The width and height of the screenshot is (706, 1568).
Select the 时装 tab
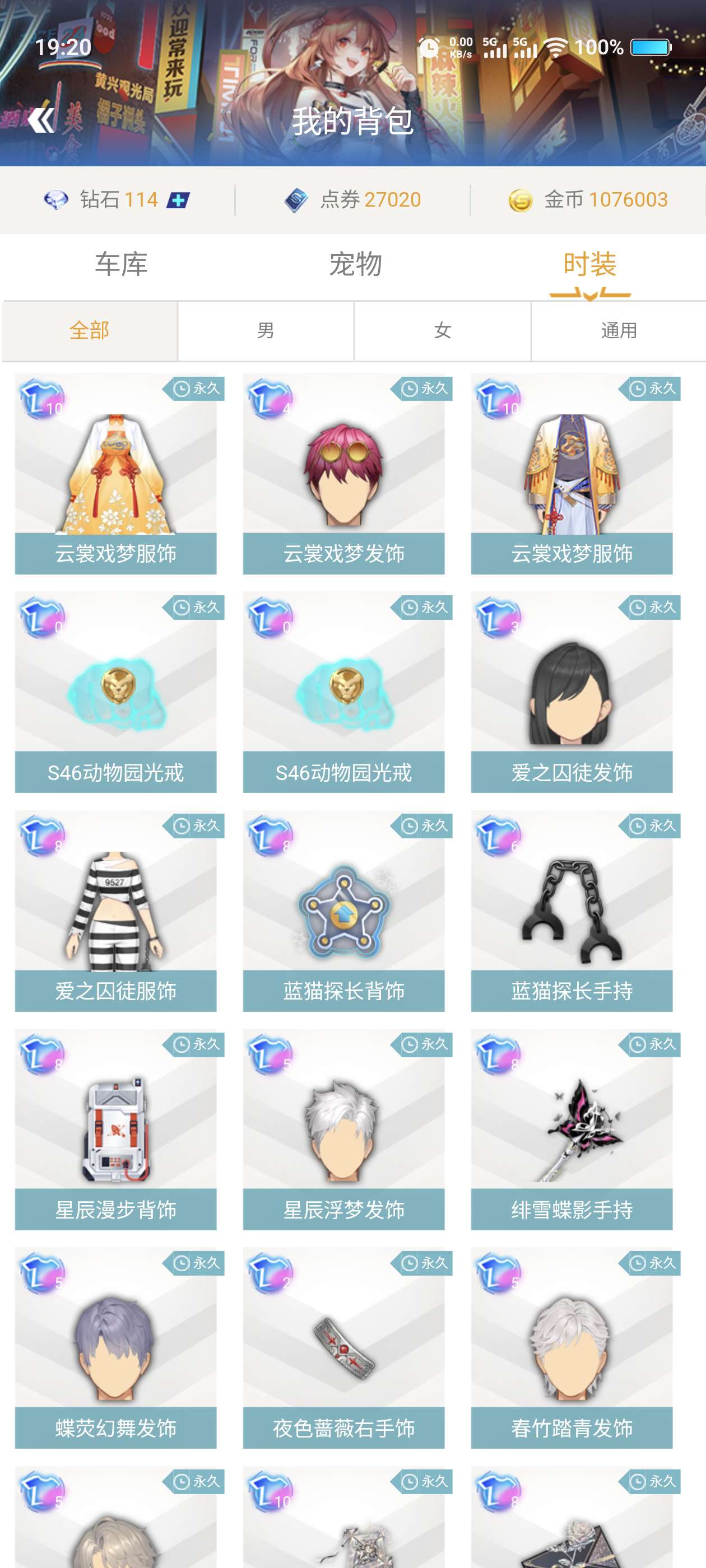pyautogui.click(x=589, y=265)
